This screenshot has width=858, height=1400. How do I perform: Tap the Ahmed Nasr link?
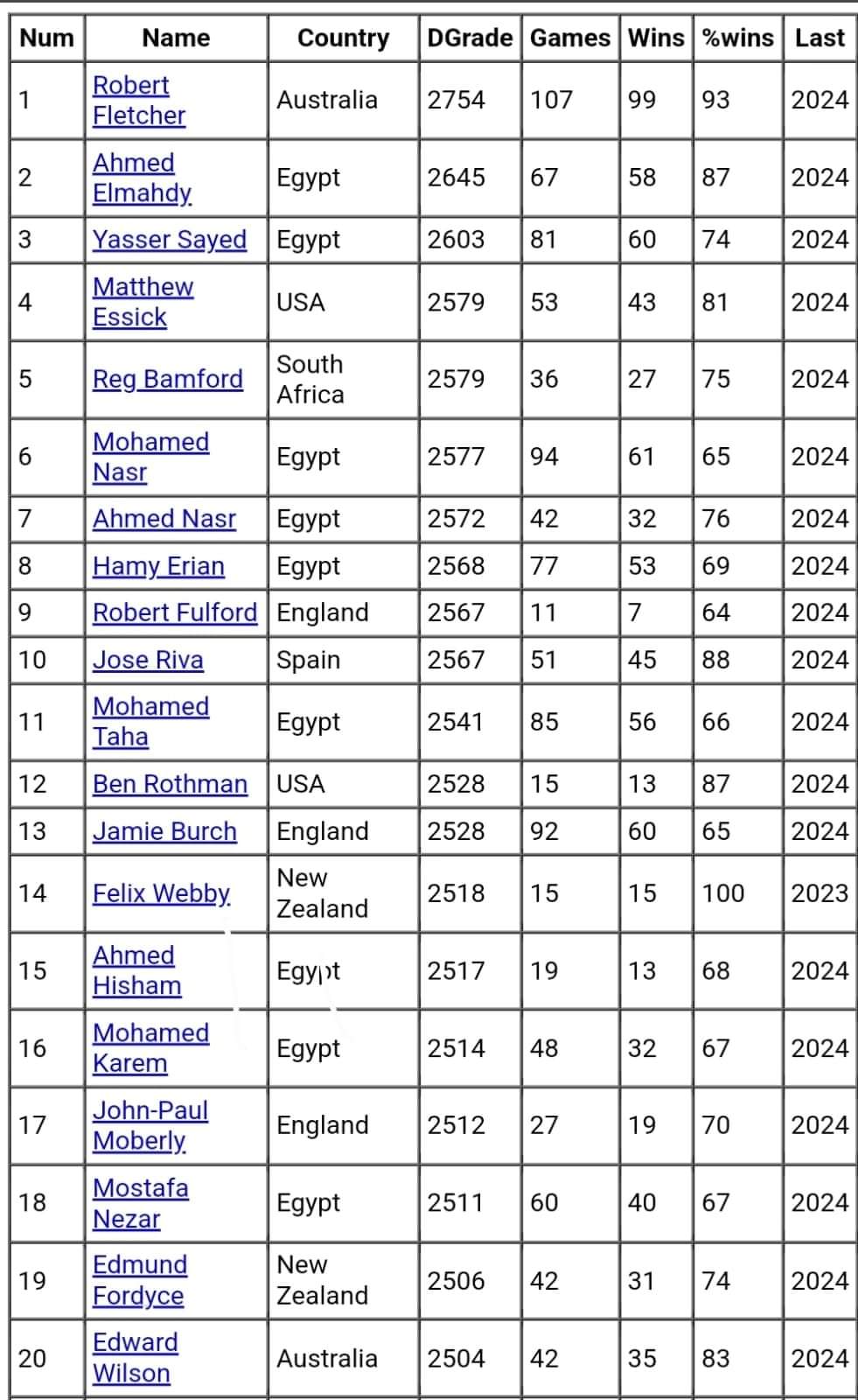tap(164, 519)
